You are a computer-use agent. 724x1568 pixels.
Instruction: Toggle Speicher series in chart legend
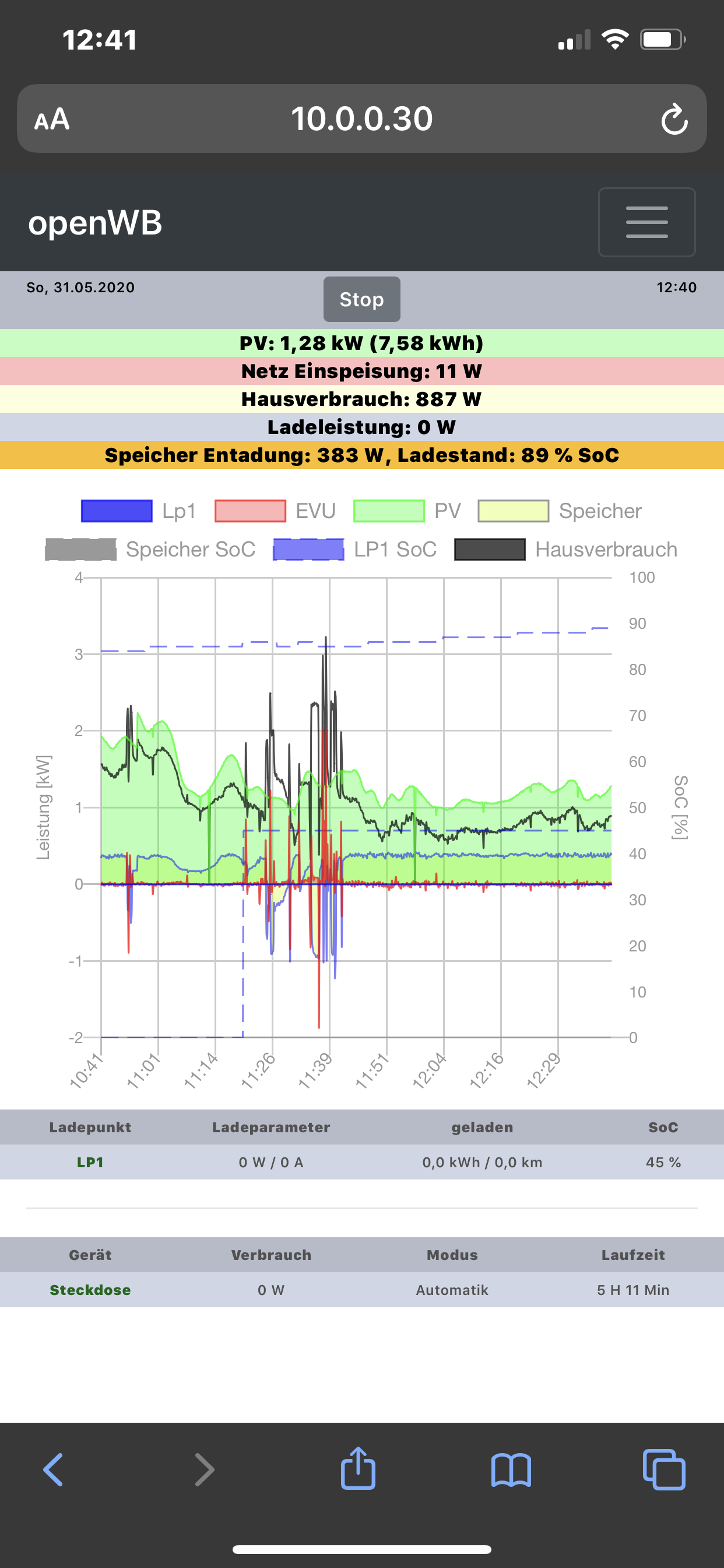click(x=560, y=510)
